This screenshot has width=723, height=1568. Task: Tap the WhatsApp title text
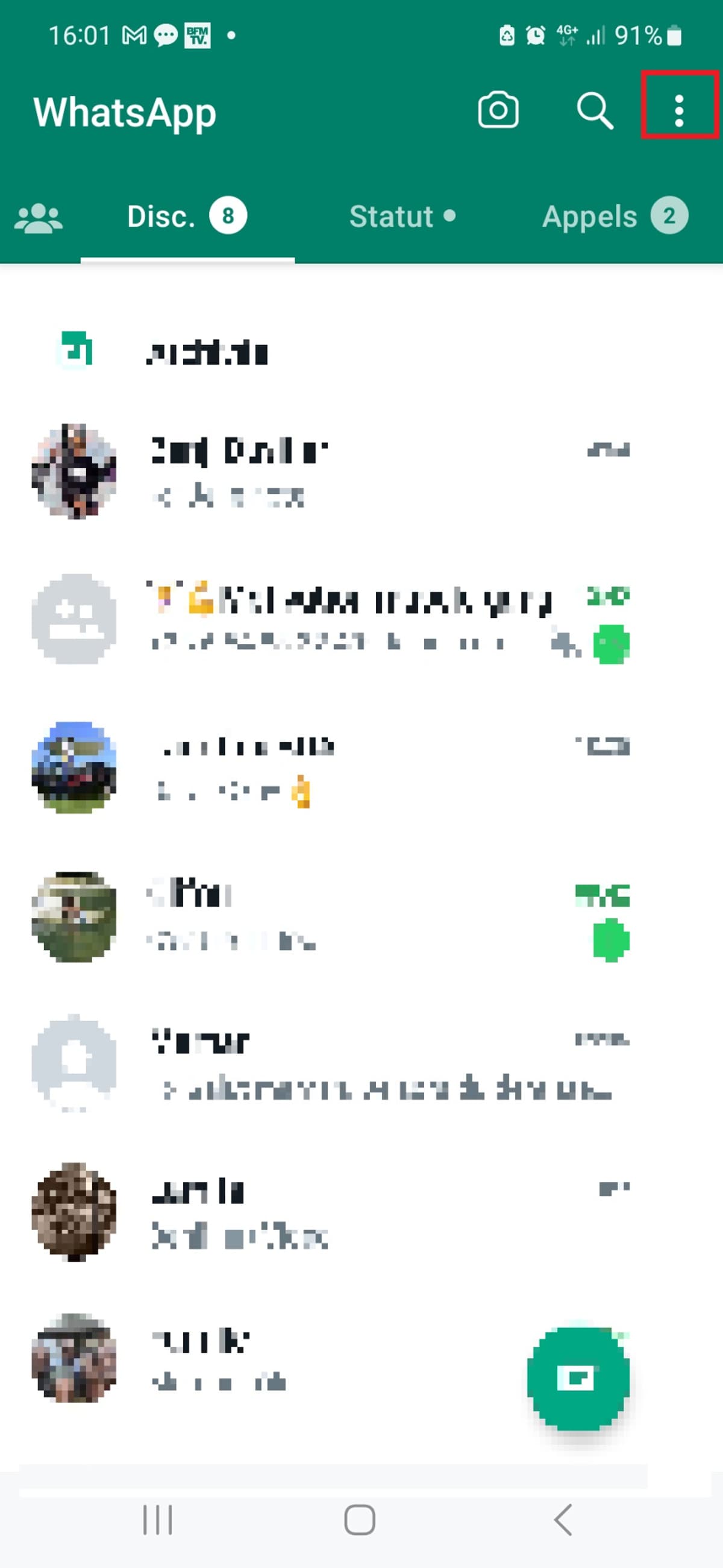point(123,113)
